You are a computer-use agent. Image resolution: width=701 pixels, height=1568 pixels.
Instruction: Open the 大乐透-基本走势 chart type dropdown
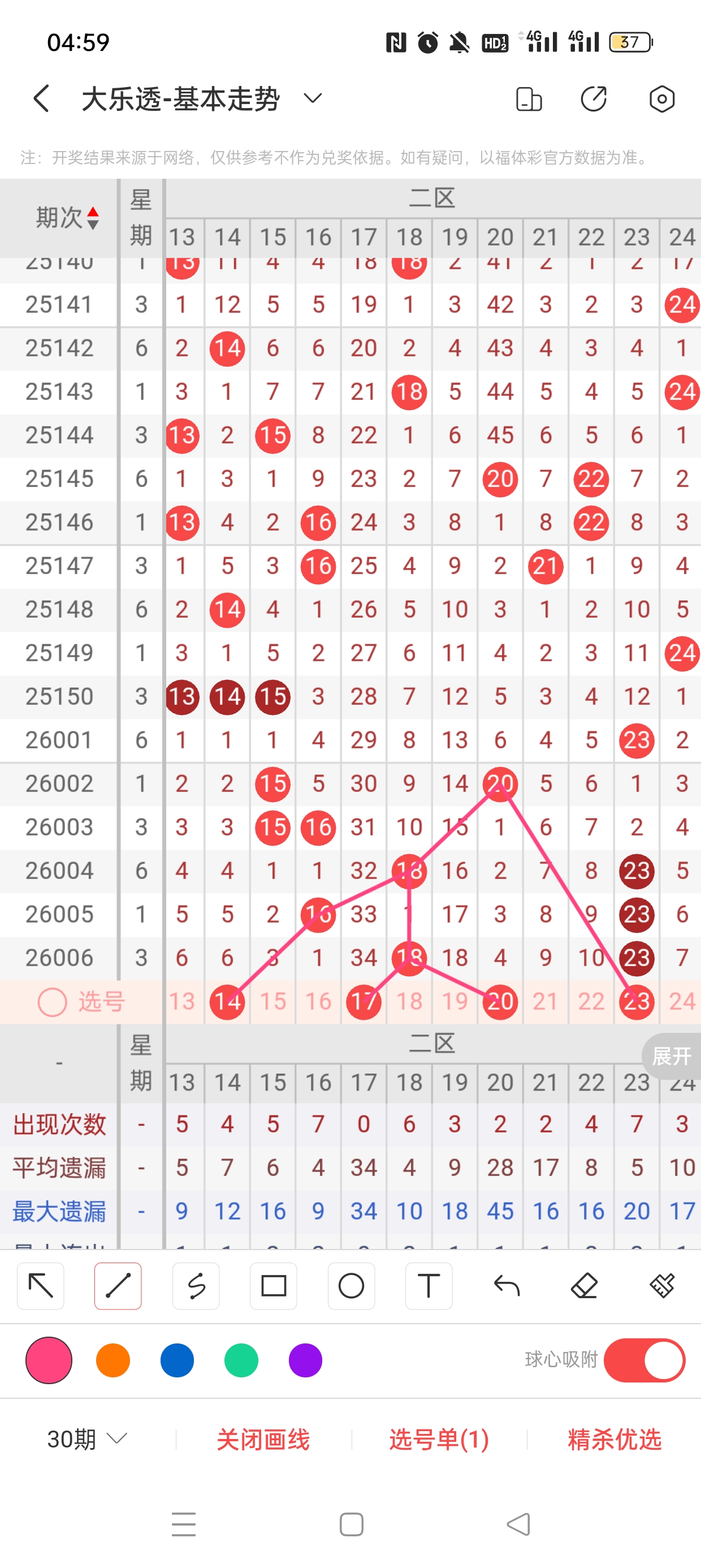tap(312, 98)
